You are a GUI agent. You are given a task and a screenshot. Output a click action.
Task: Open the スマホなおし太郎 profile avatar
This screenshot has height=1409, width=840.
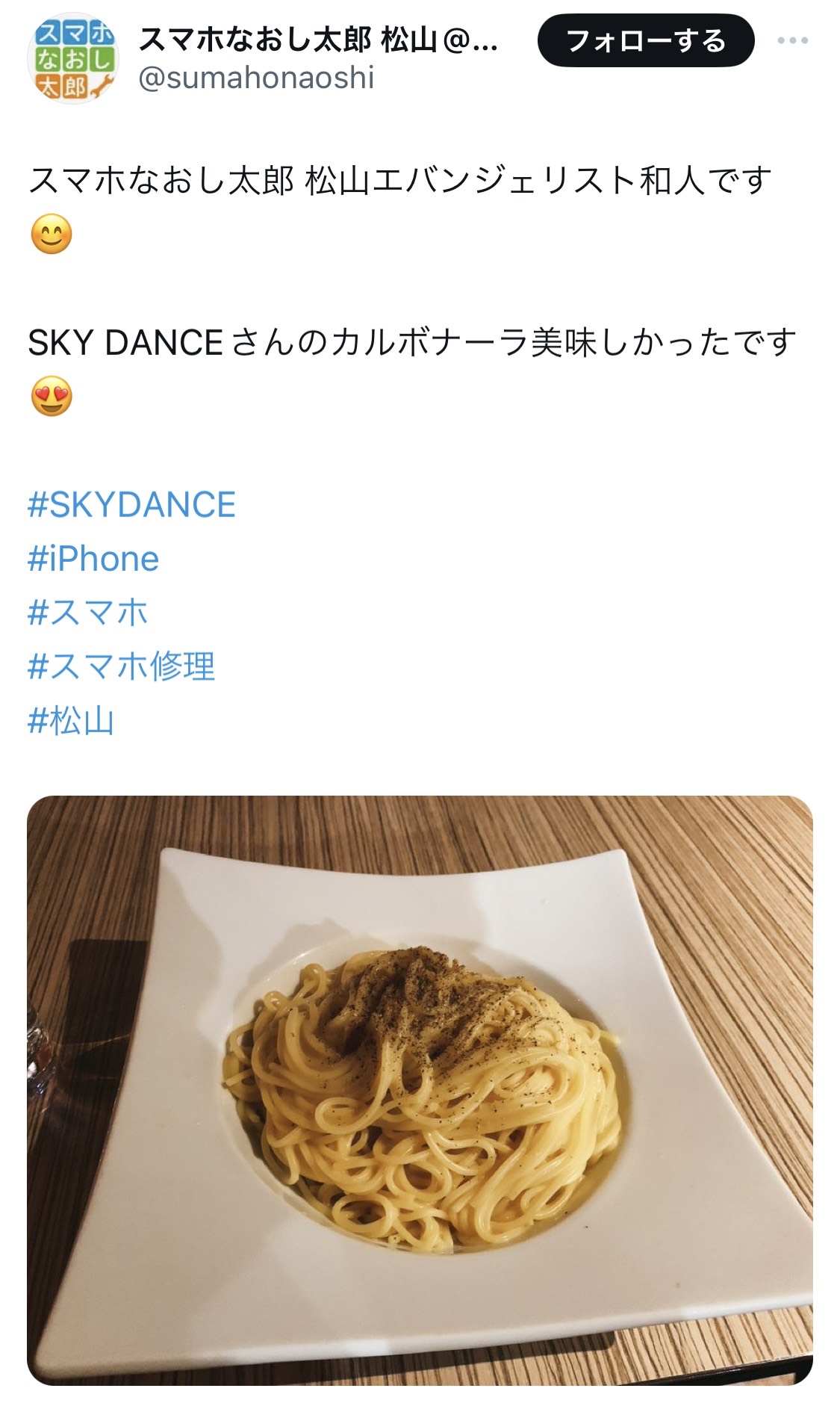[x=73, y=58]
